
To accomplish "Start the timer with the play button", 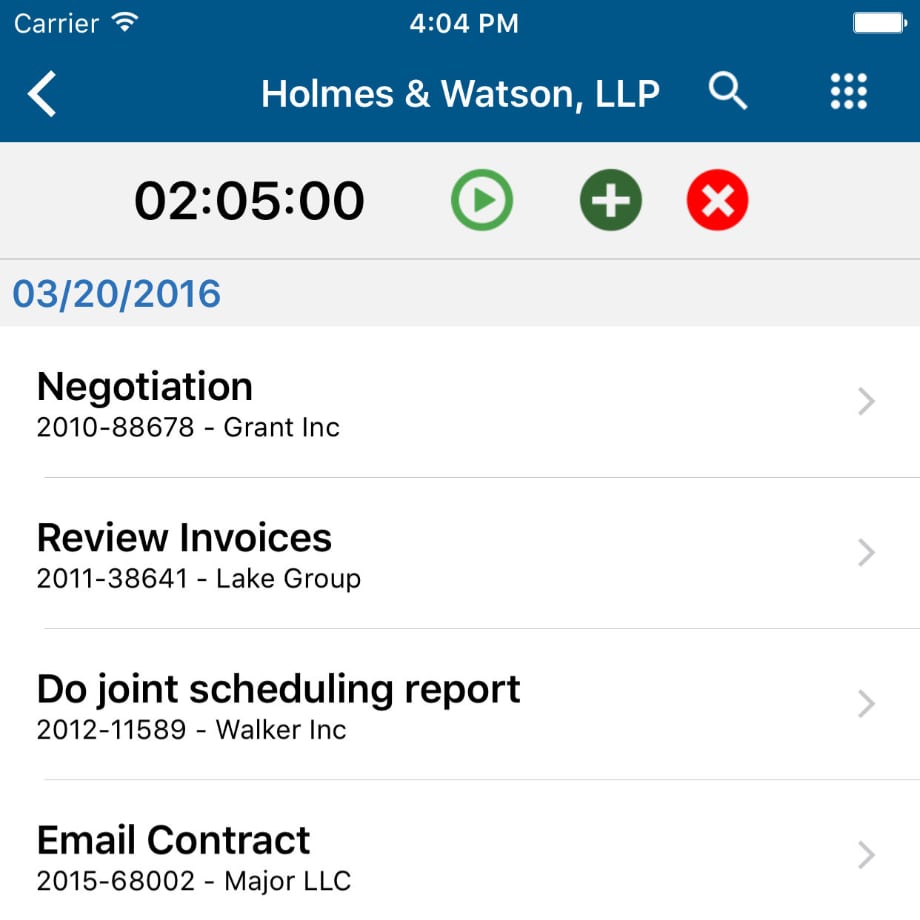I will (481, 201).
